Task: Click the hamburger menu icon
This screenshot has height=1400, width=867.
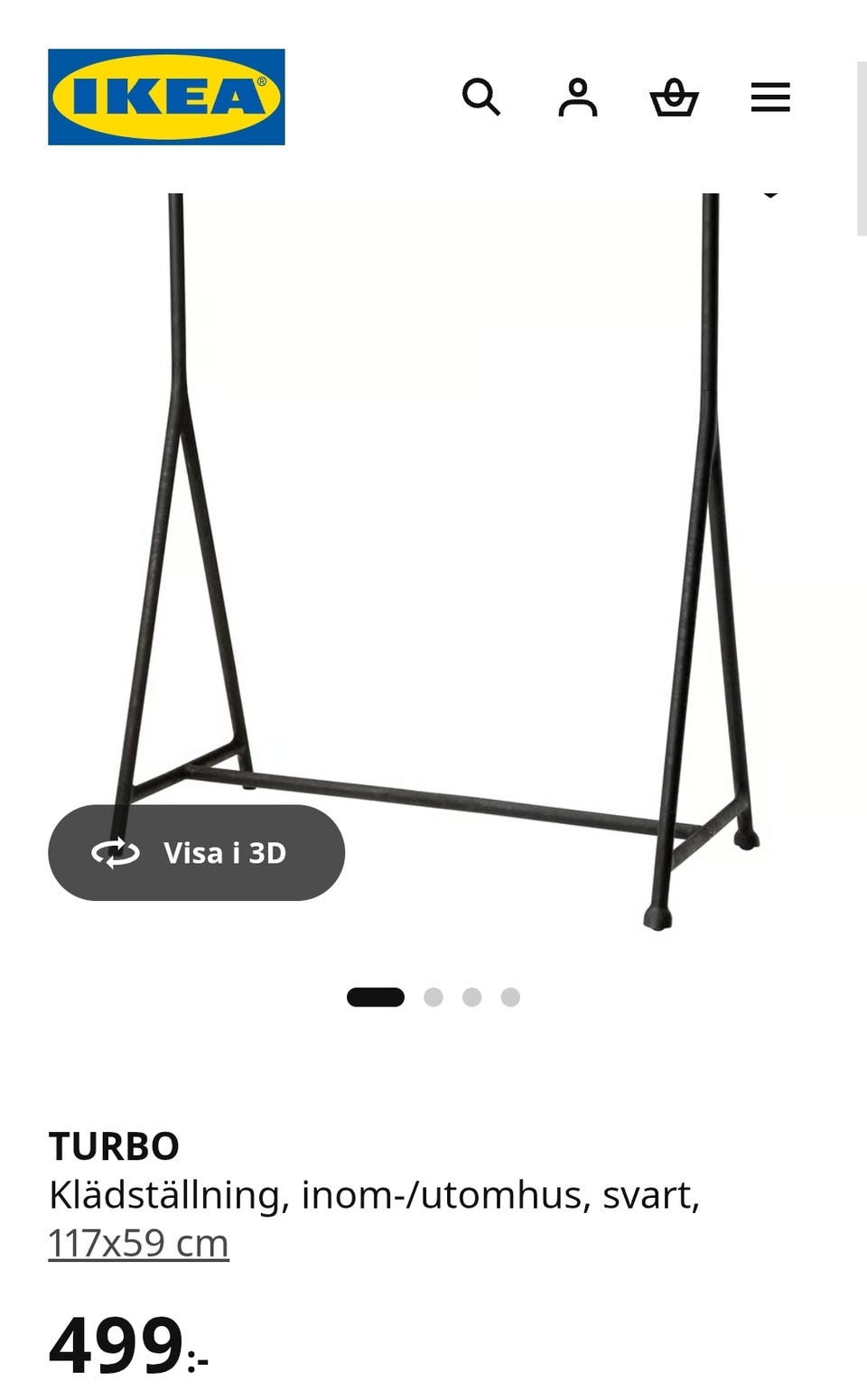Action: click(770, 97)
